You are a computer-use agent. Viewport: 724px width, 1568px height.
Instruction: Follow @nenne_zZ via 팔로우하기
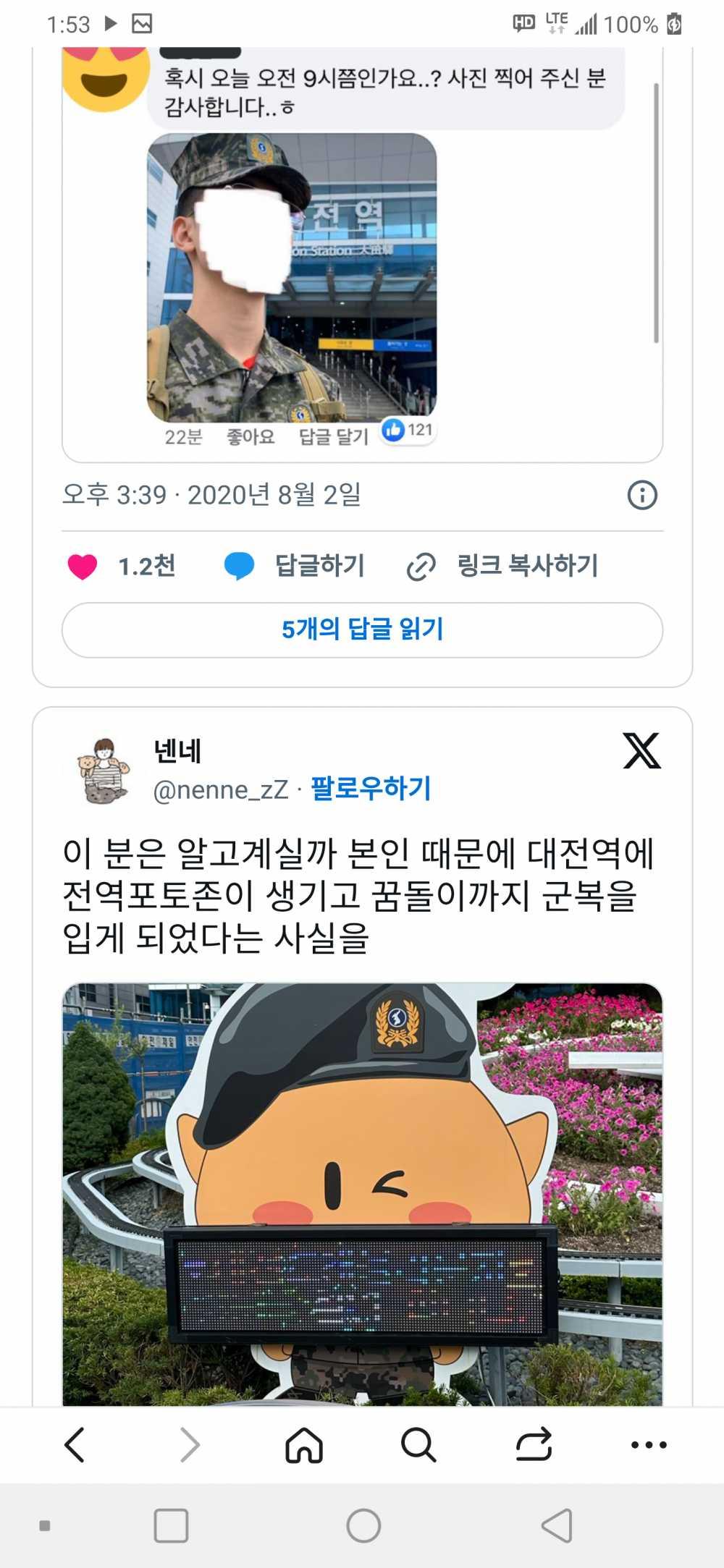(371, 788)
